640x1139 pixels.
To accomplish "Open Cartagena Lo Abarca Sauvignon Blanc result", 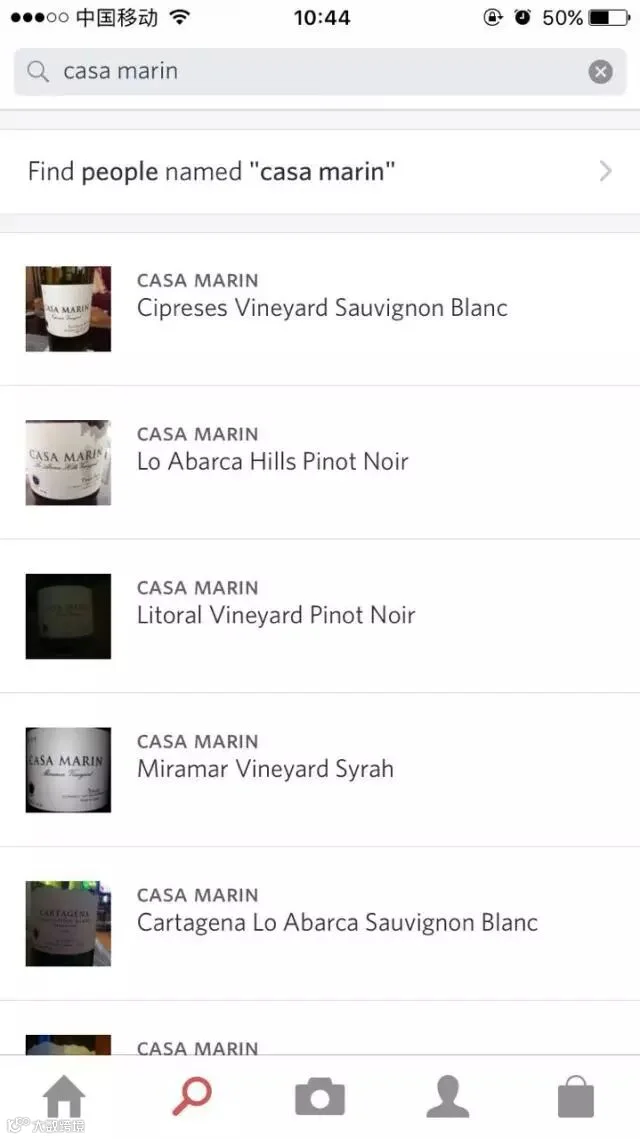I will pyautogui.click(x=337, y=923).
